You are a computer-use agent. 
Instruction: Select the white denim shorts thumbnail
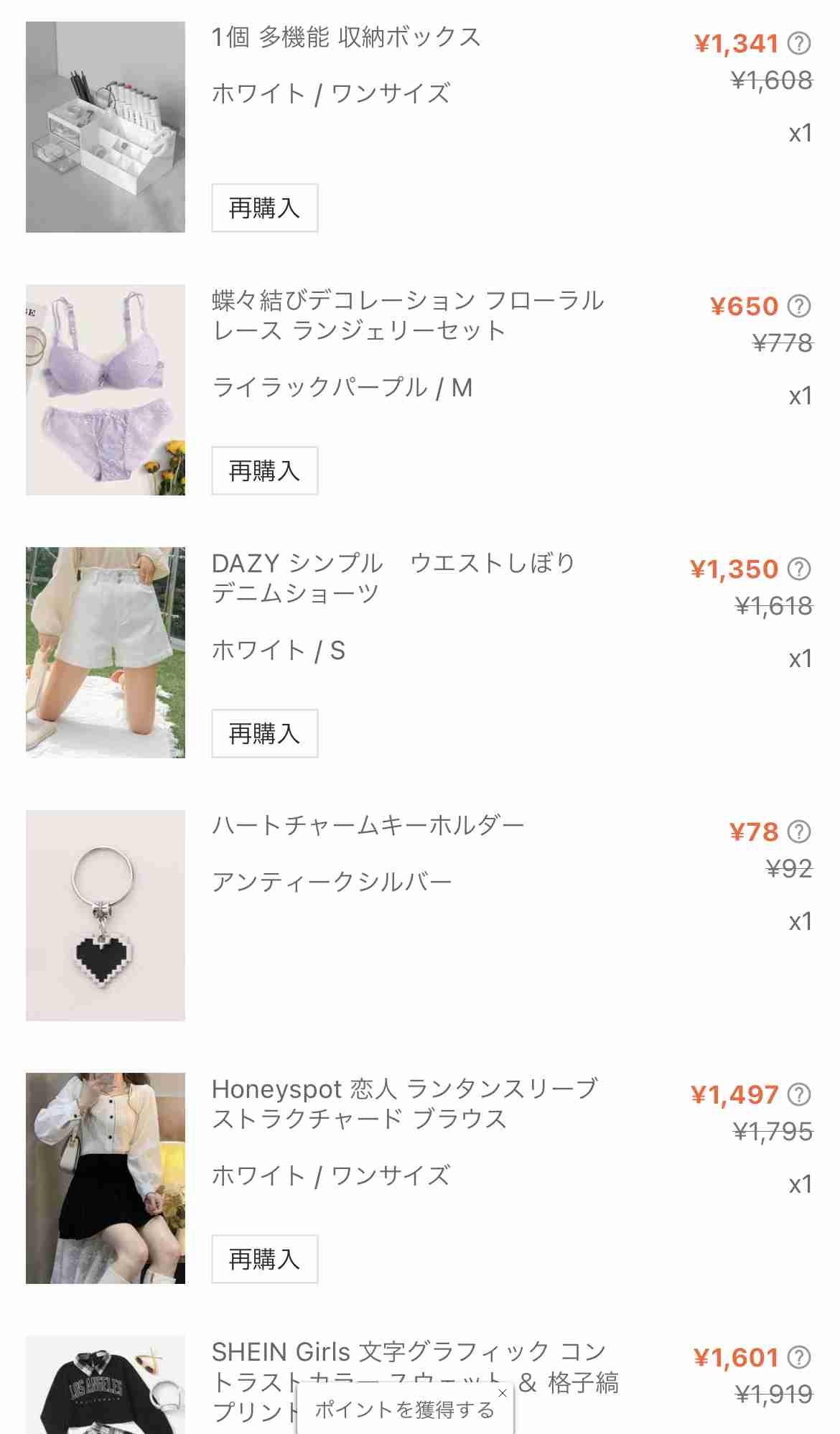tap(105, 650)
